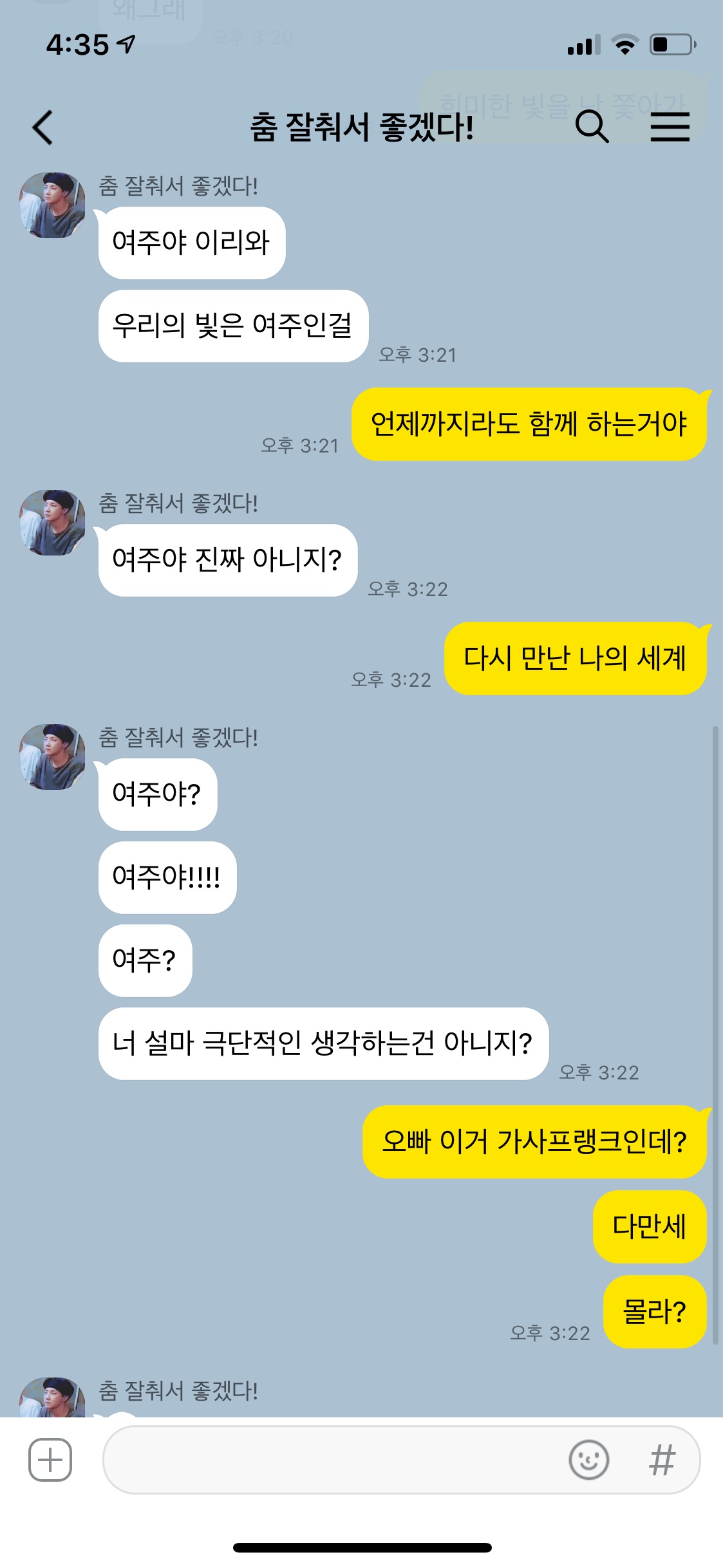Go back to the chat list
Screen dimensions: 723x1568
[42, 127]
